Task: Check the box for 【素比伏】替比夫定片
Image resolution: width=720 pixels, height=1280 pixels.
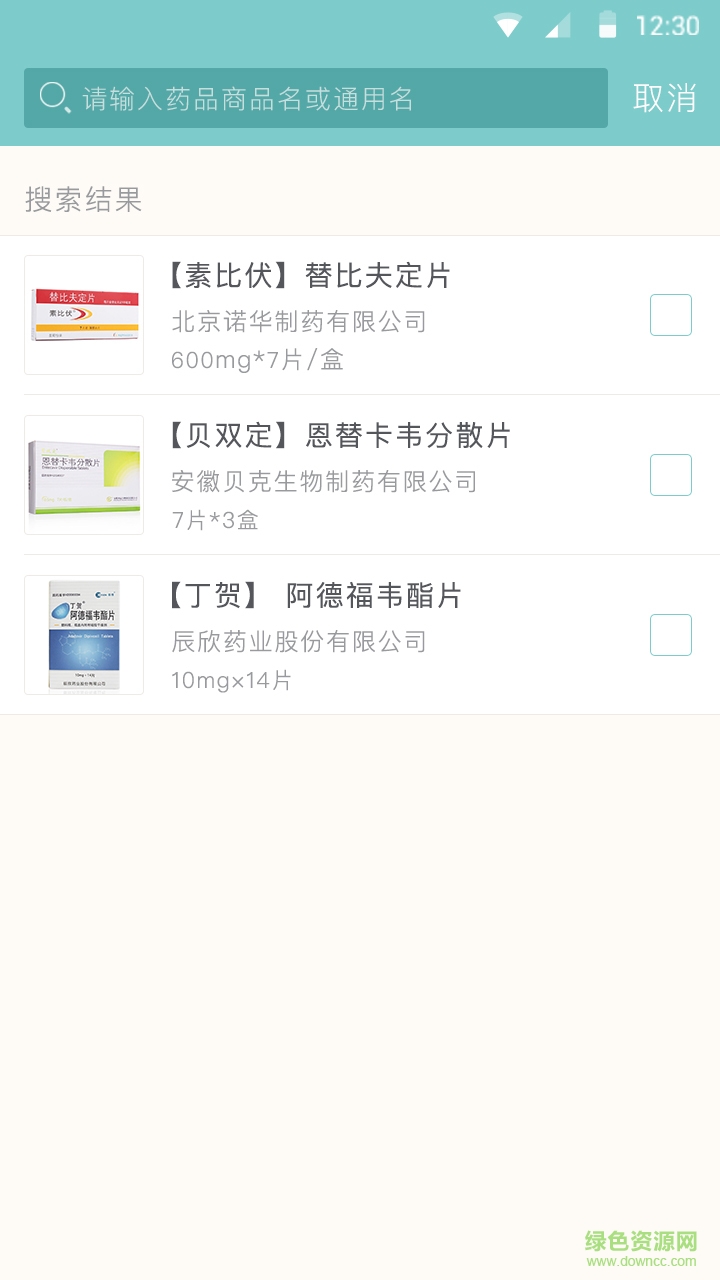Action: coord(670,315)
